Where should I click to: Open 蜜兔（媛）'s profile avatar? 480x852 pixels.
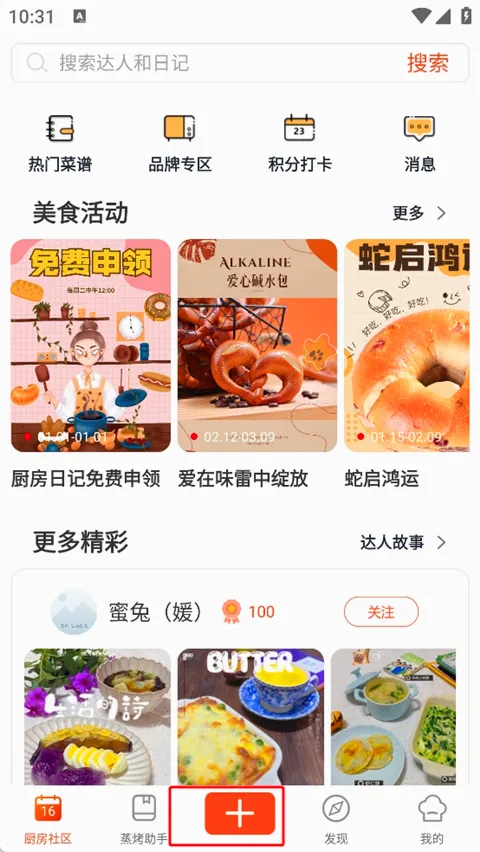coord(73,612)
